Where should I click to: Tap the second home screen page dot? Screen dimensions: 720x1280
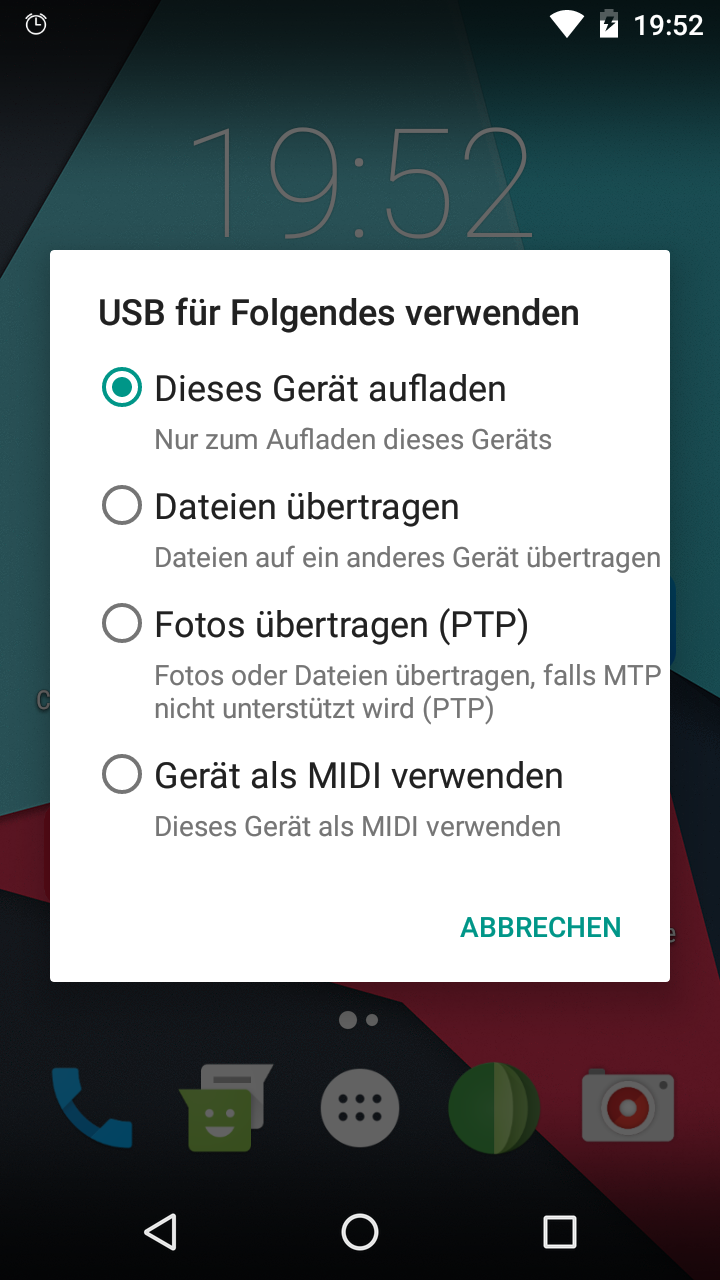[x=371, y=1020]
